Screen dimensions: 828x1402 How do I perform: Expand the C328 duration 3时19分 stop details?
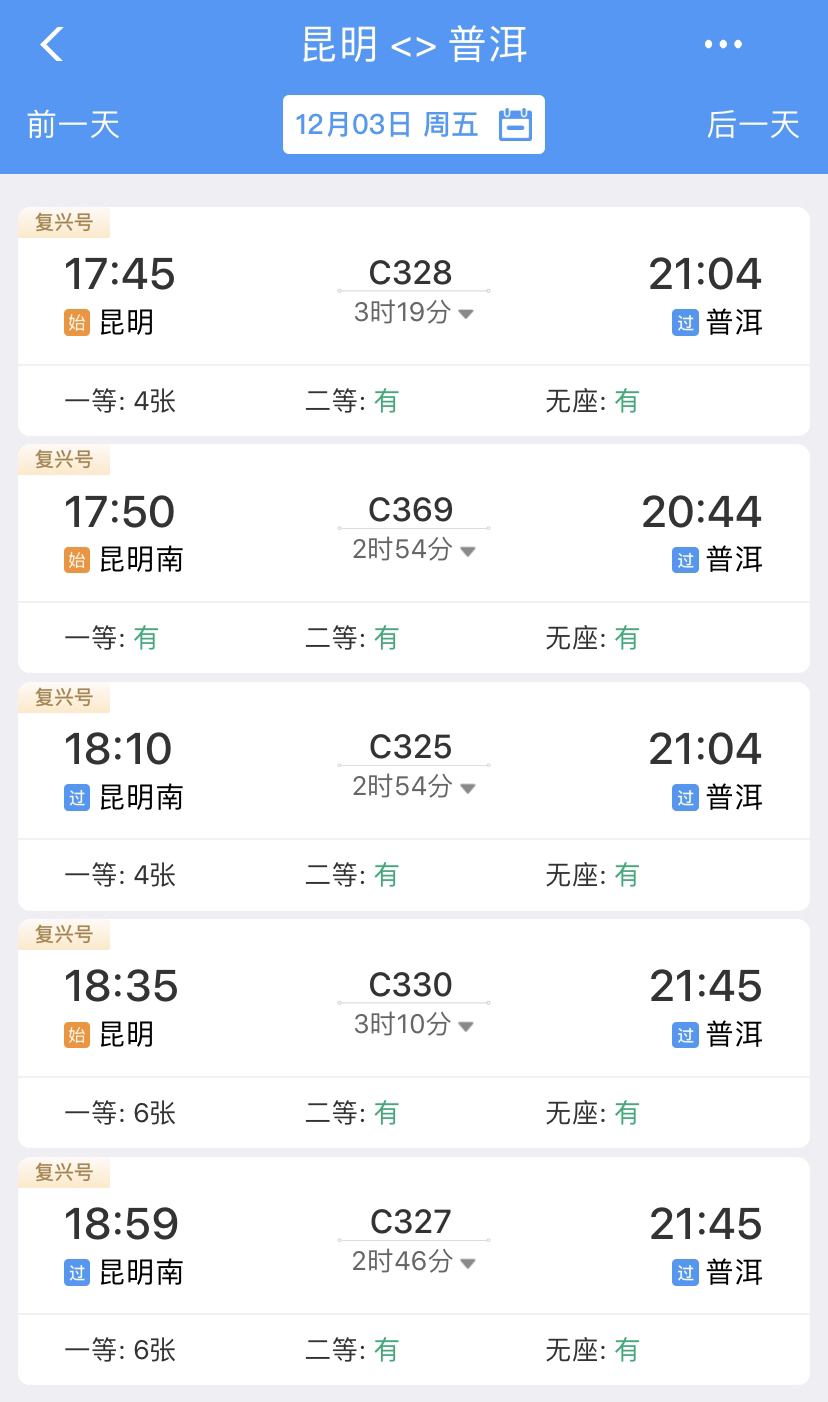pos(414,313)
